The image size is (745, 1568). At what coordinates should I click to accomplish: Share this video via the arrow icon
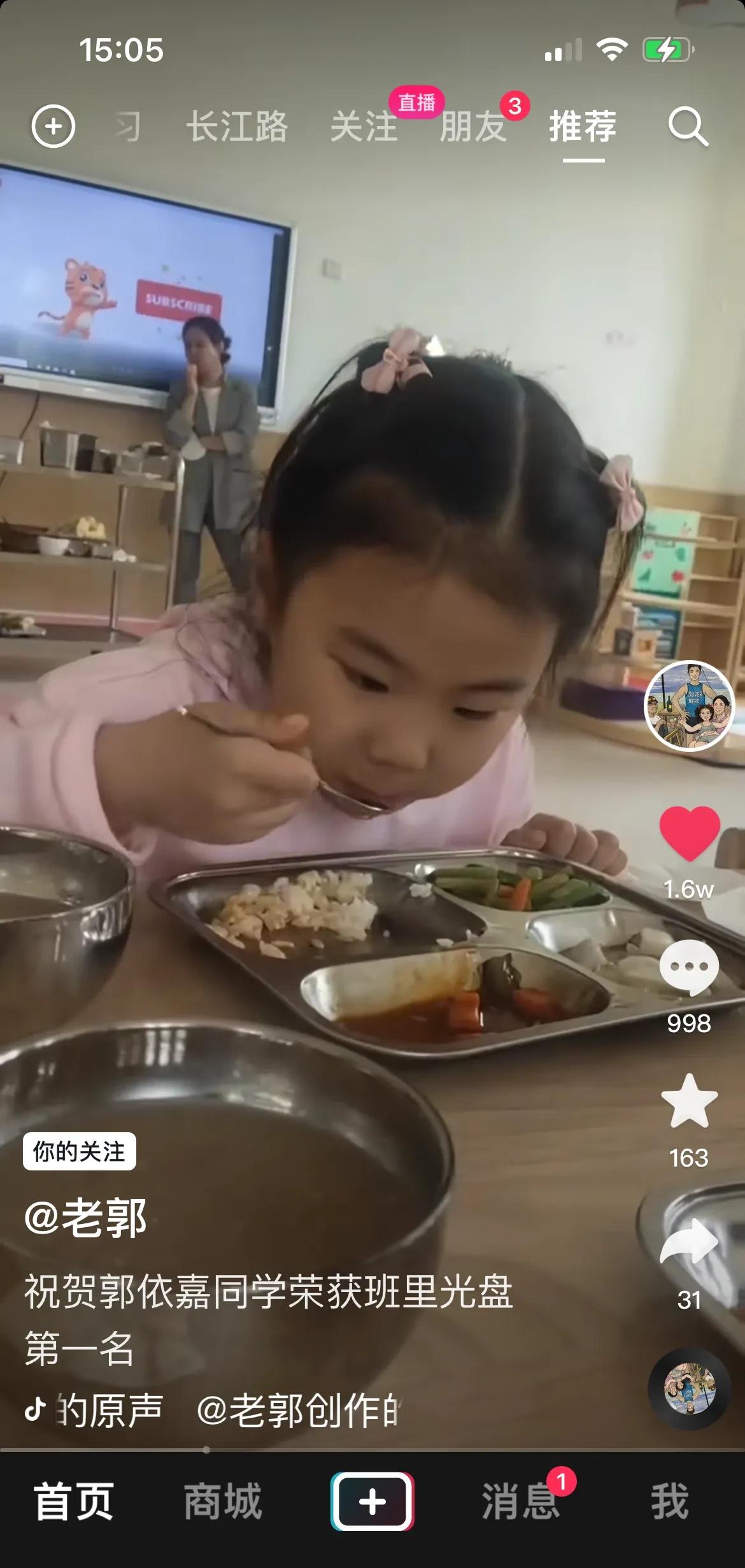pyautogui.click(x=689, y=1241)
